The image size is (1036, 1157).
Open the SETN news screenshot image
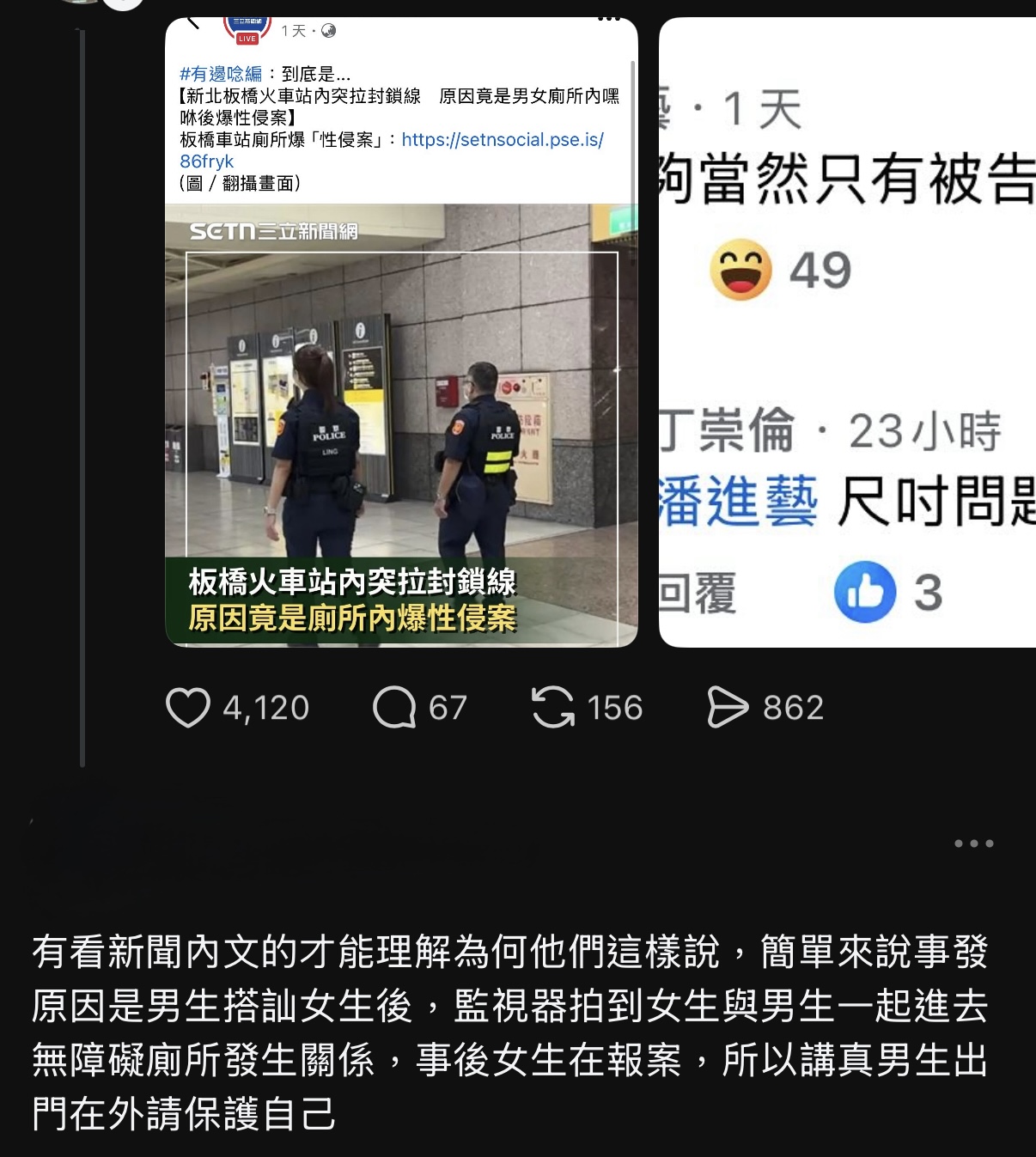pos(401,333)
